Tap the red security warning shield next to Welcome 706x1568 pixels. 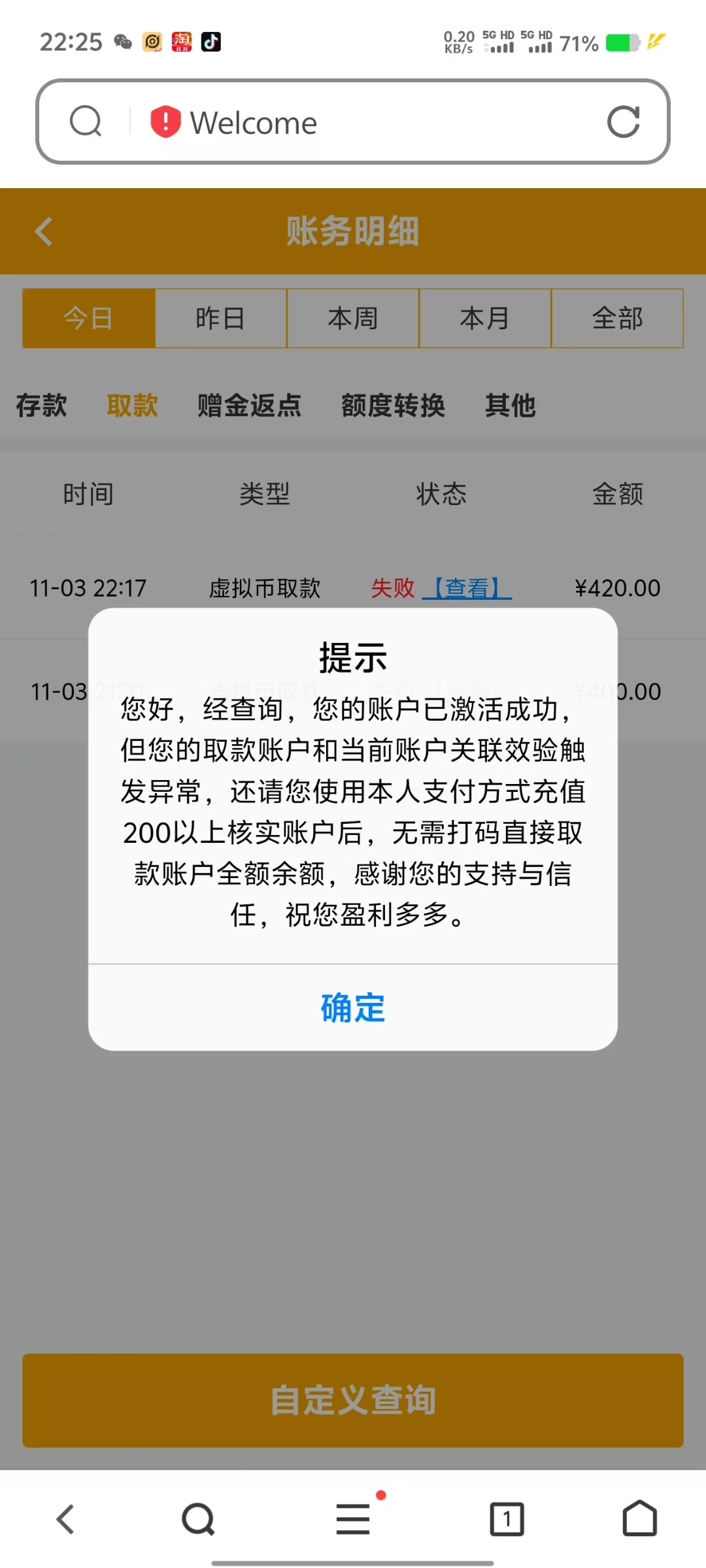coord(165,122)
